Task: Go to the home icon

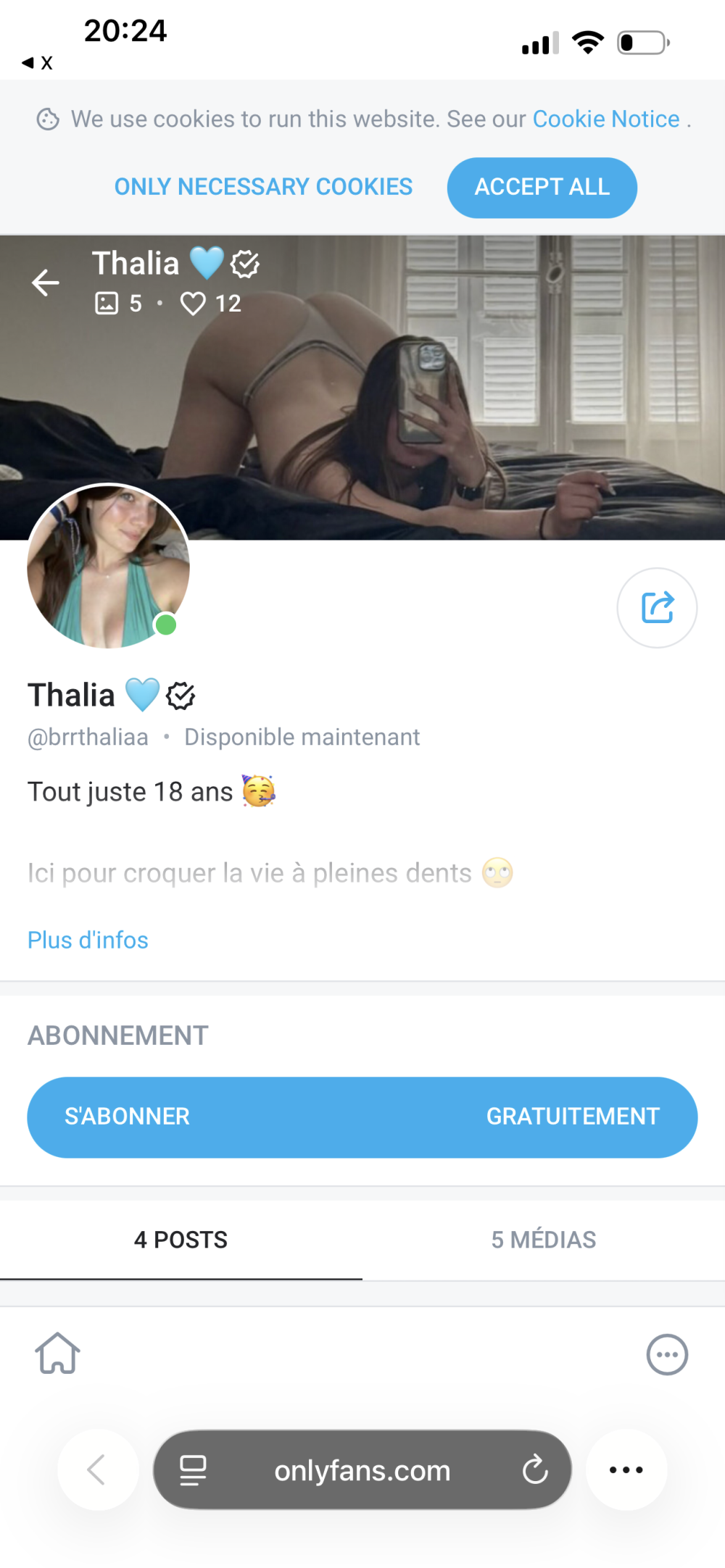Action: 57,1353
